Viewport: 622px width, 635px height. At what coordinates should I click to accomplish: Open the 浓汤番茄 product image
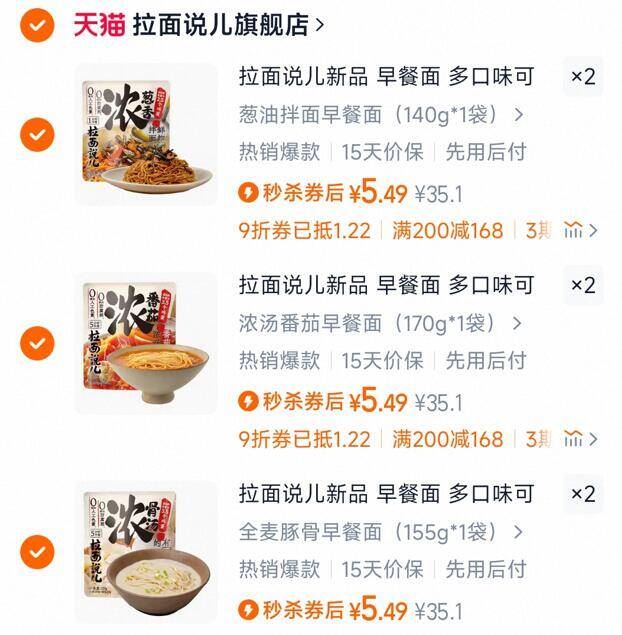(x=145, y=343)
